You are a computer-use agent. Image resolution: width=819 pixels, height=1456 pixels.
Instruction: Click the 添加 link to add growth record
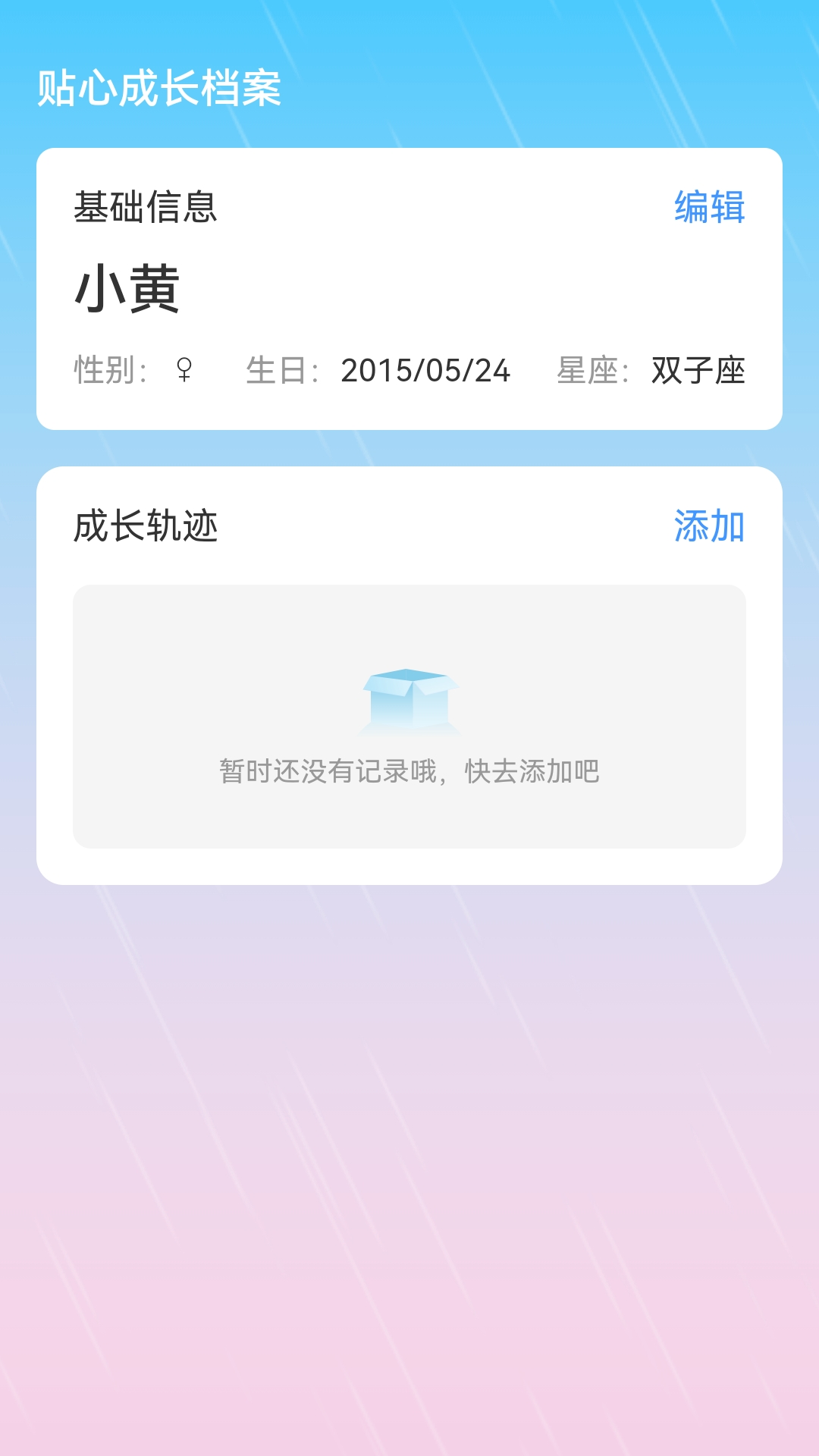[711, 525]
